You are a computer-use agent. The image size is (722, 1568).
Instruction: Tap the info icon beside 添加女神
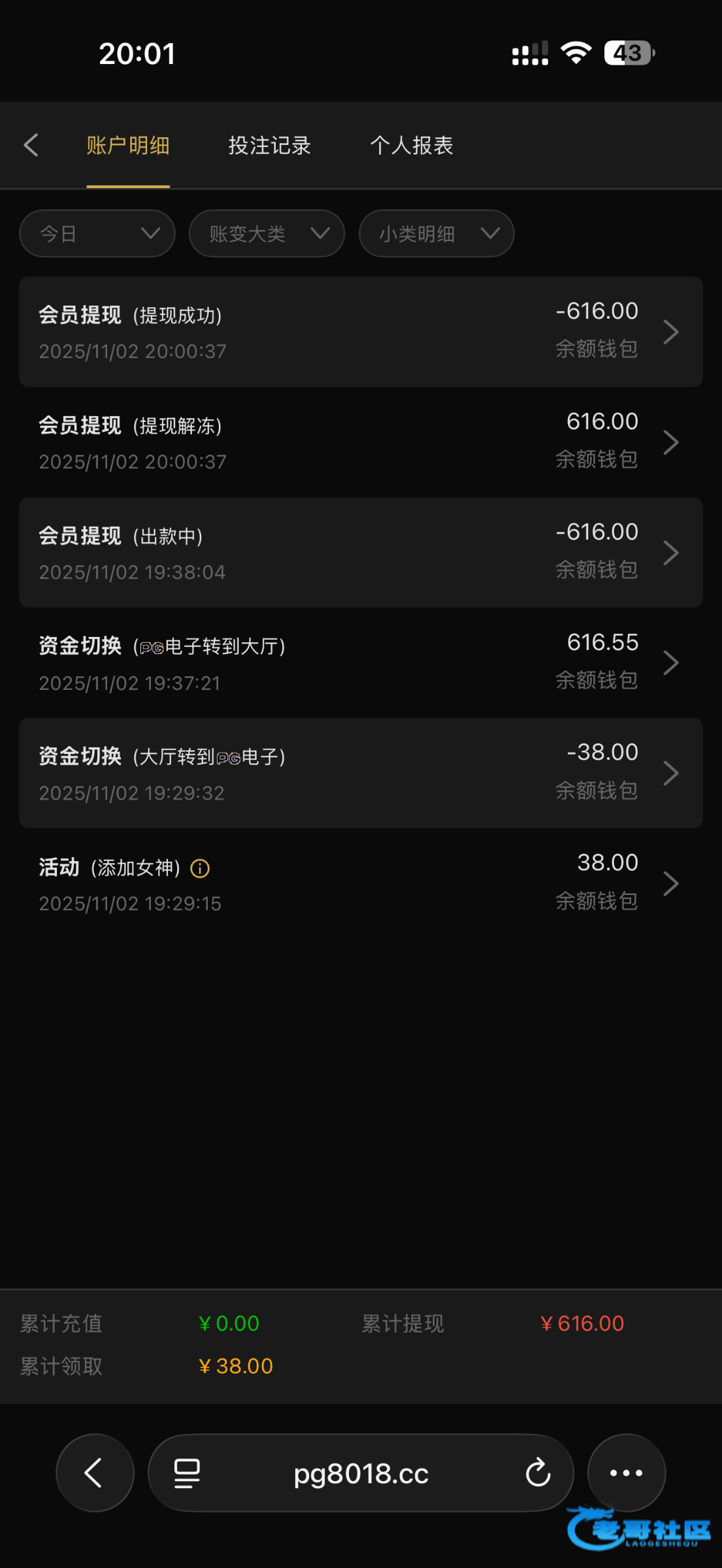click(x=200, y=868)
